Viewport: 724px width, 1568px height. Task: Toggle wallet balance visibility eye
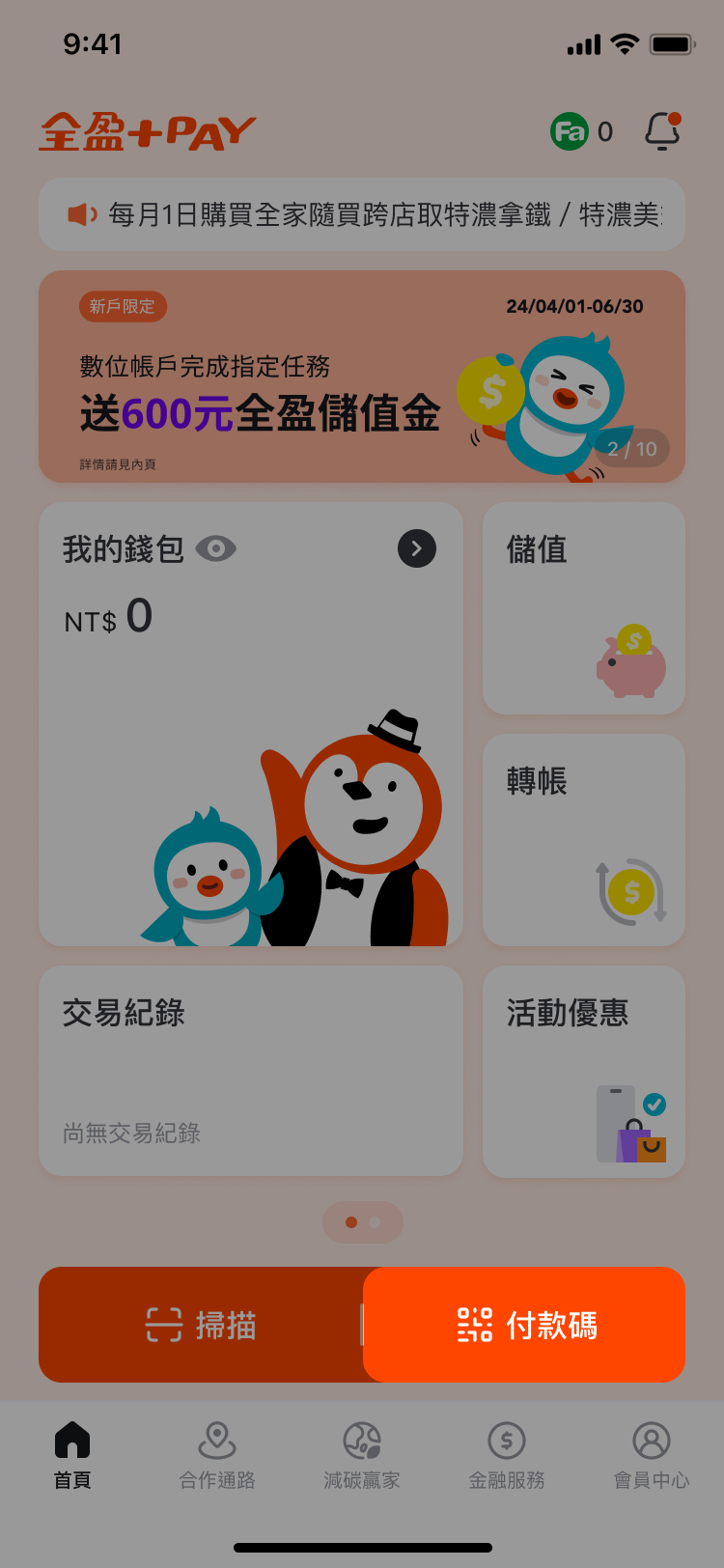[215, 548]
